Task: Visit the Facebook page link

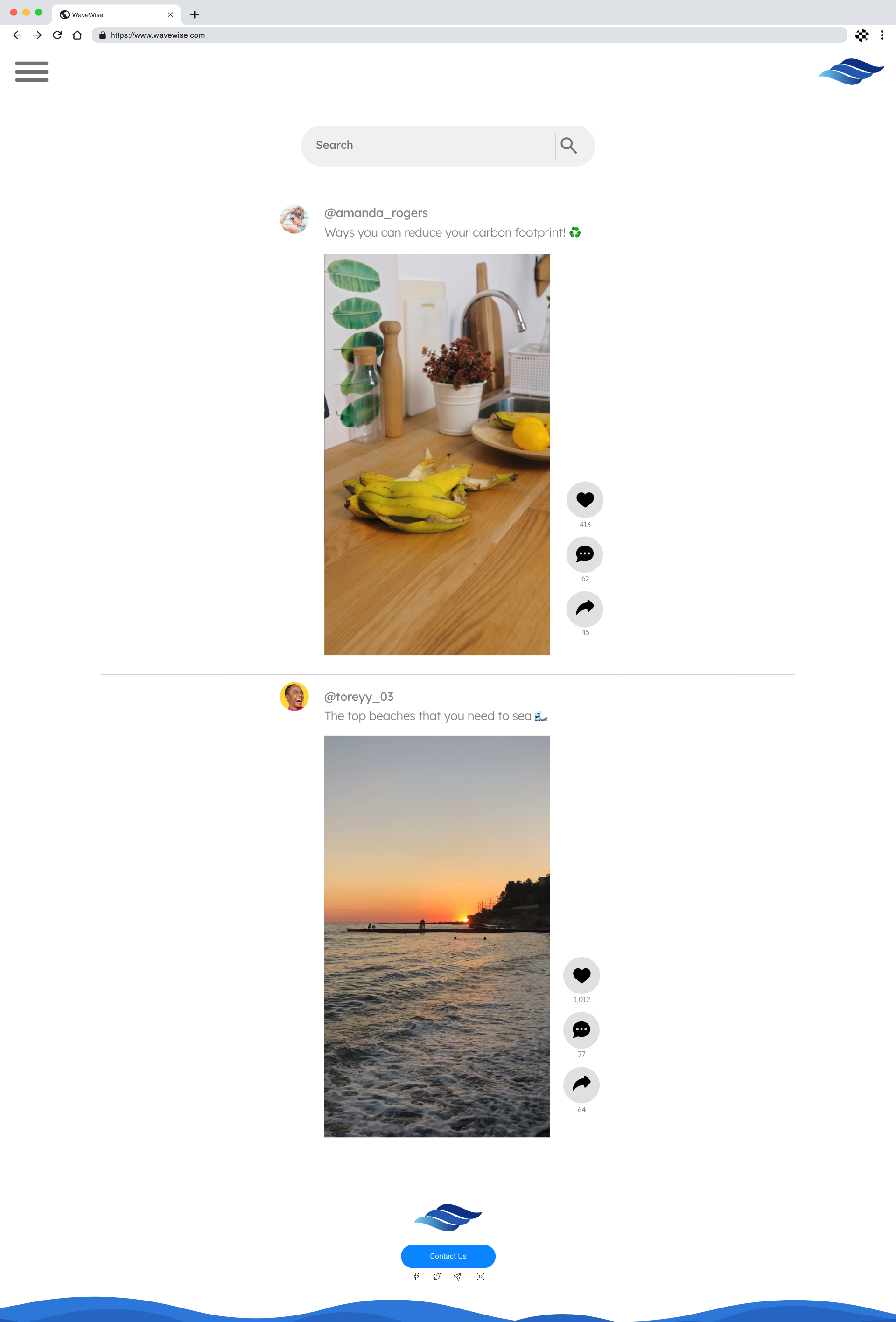Action: tap(416, 1276)
